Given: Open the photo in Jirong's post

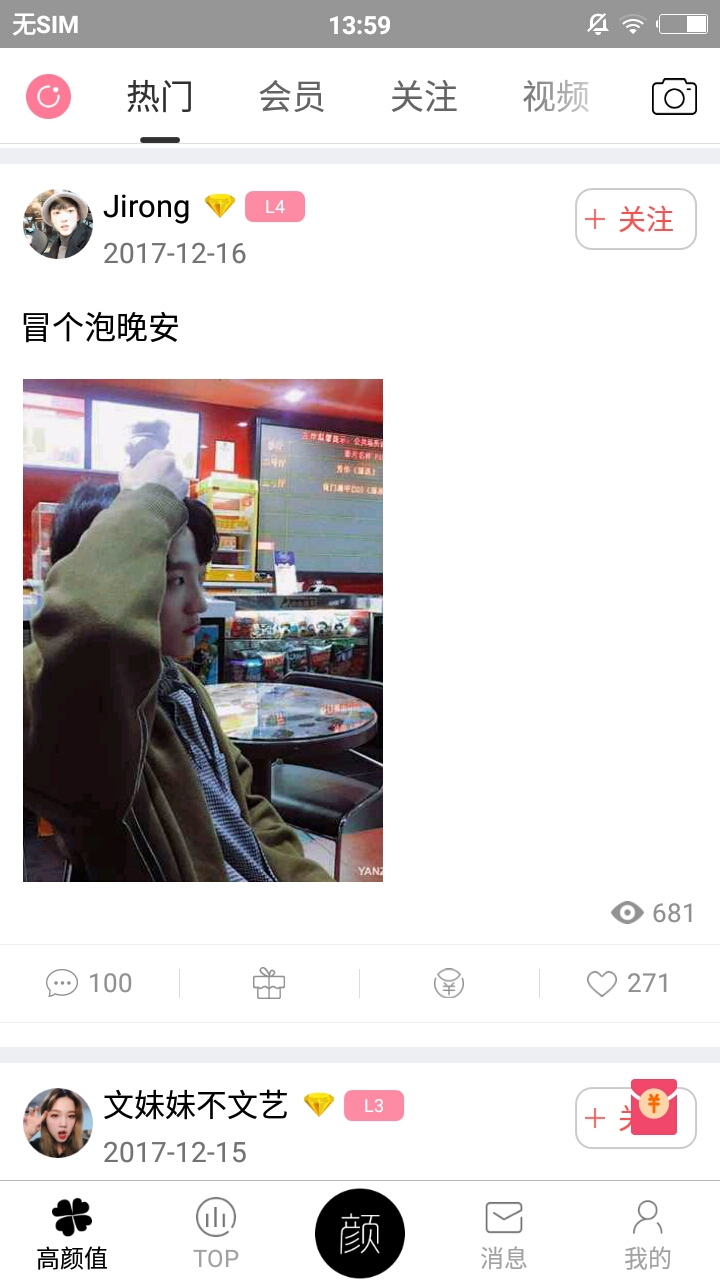Looking at the screenshot, I should pyautogui.click(x=203, y=630).
